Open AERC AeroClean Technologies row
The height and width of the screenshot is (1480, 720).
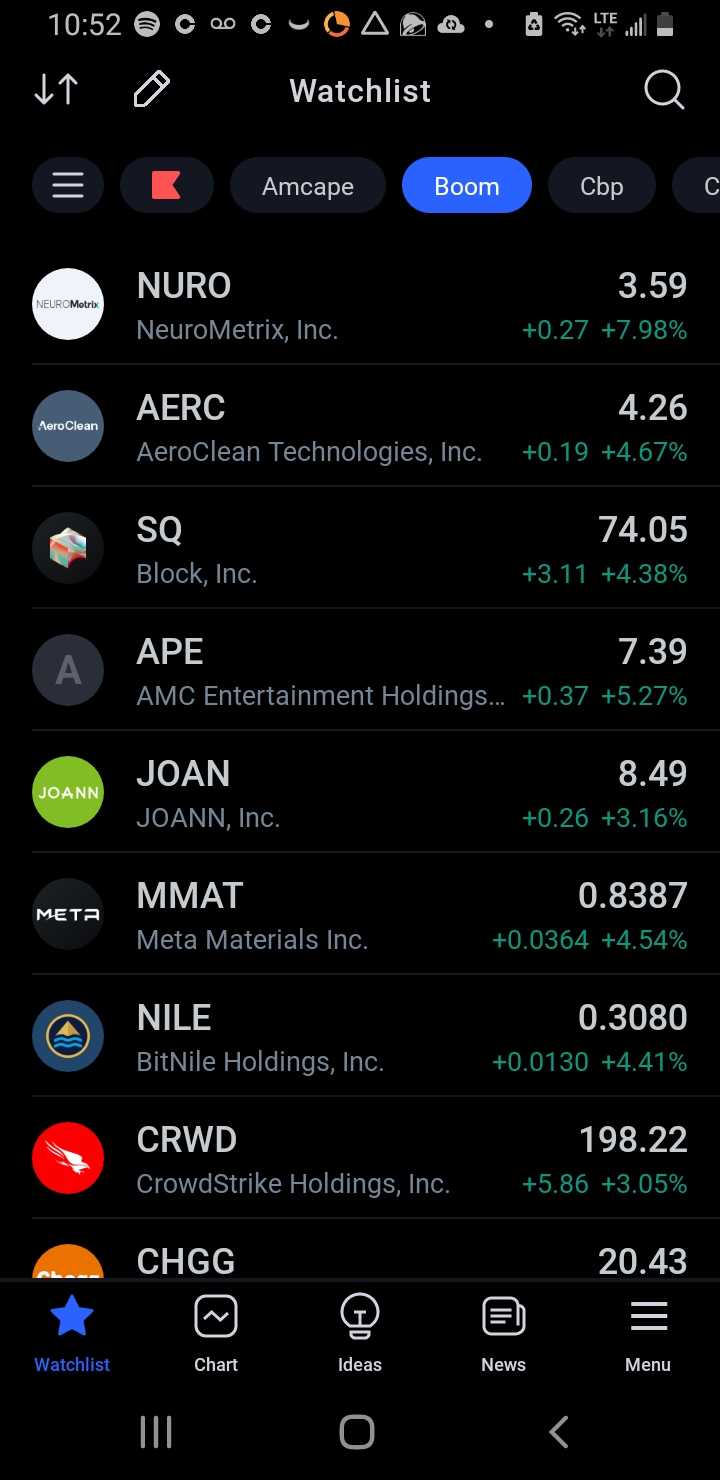click(360, 426)
